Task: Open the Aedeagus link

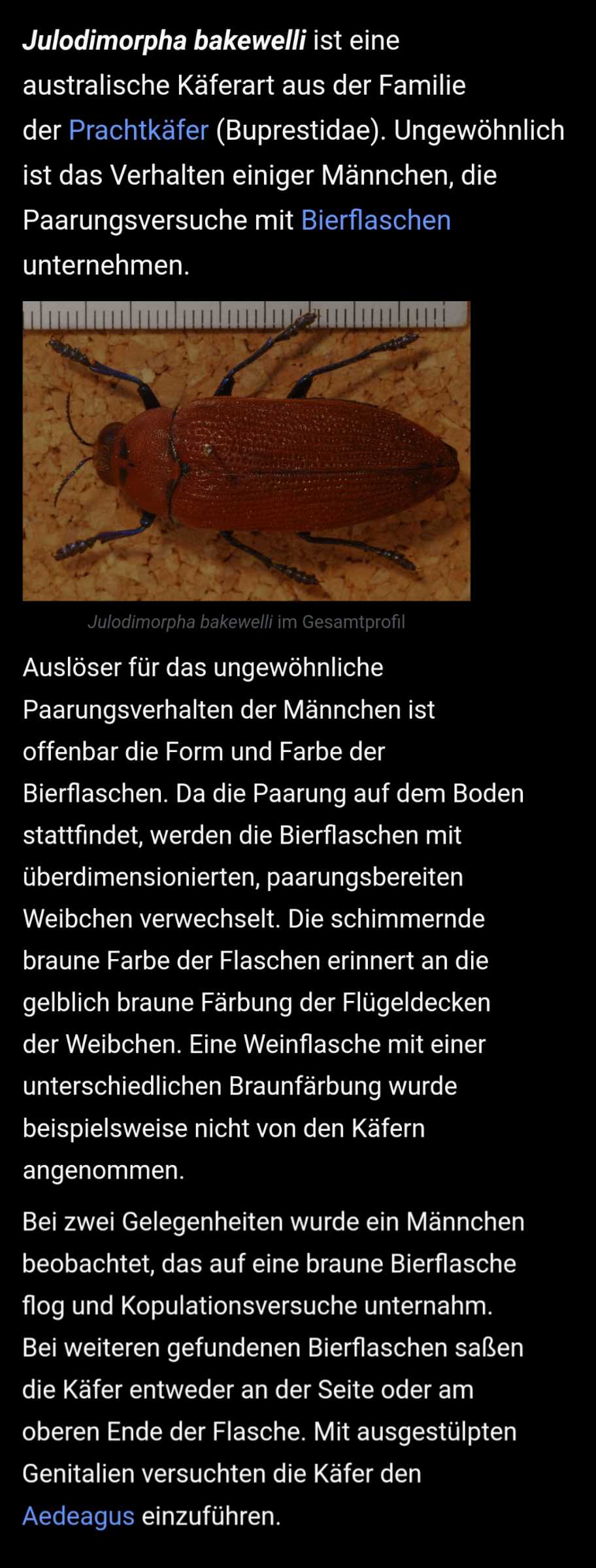Action: pos(78,1516)
